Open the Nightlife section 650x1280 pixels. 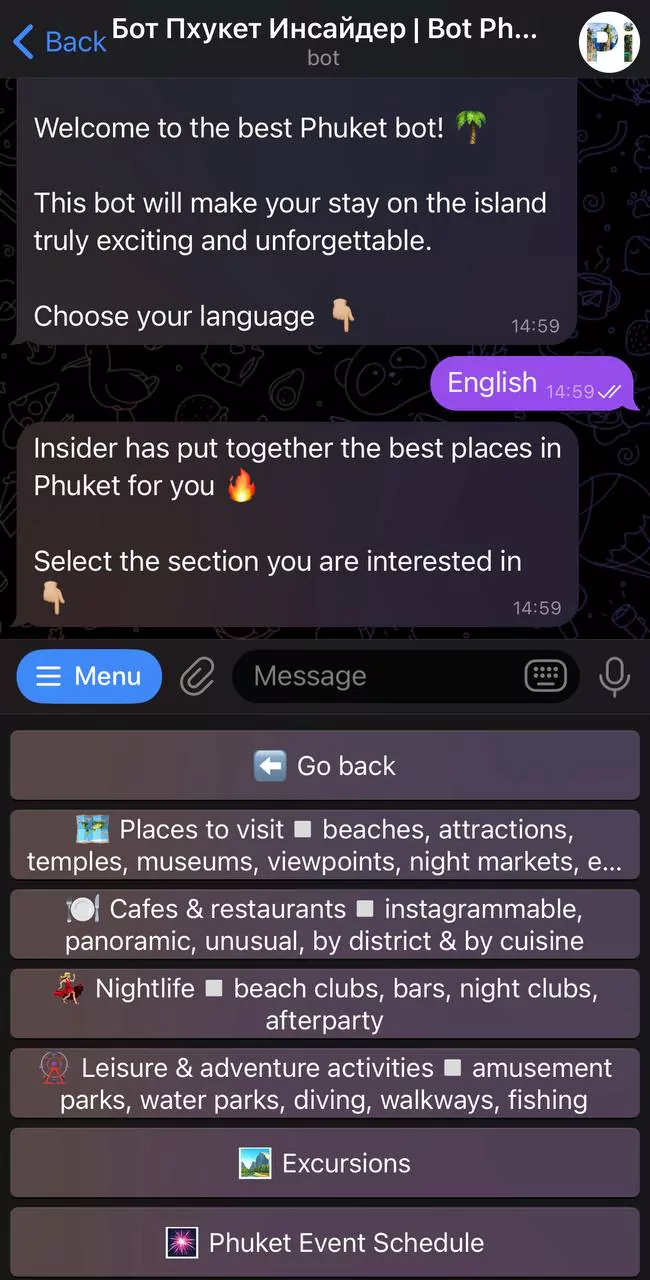[x=325, y=1004]
